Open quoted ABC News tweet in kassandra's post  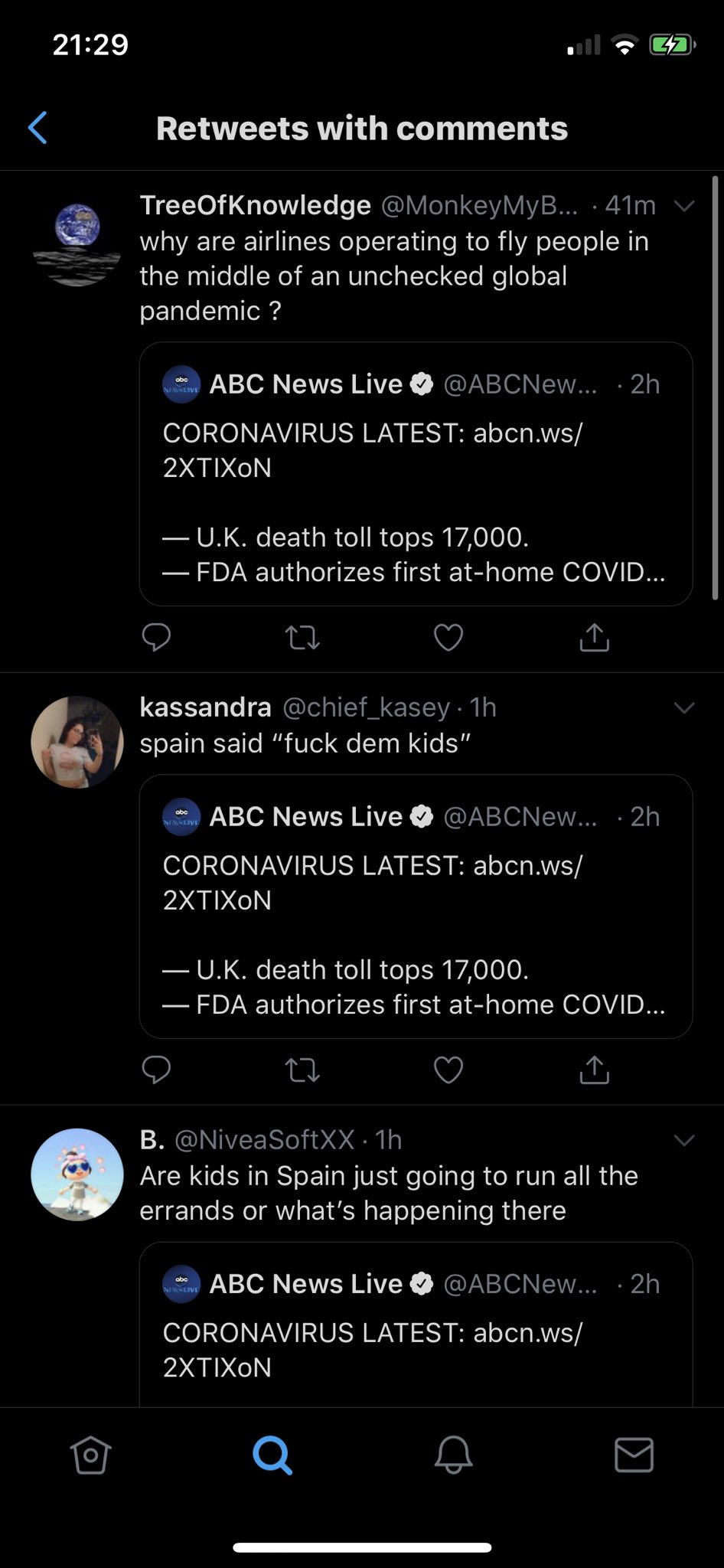(x=416, y=906)
